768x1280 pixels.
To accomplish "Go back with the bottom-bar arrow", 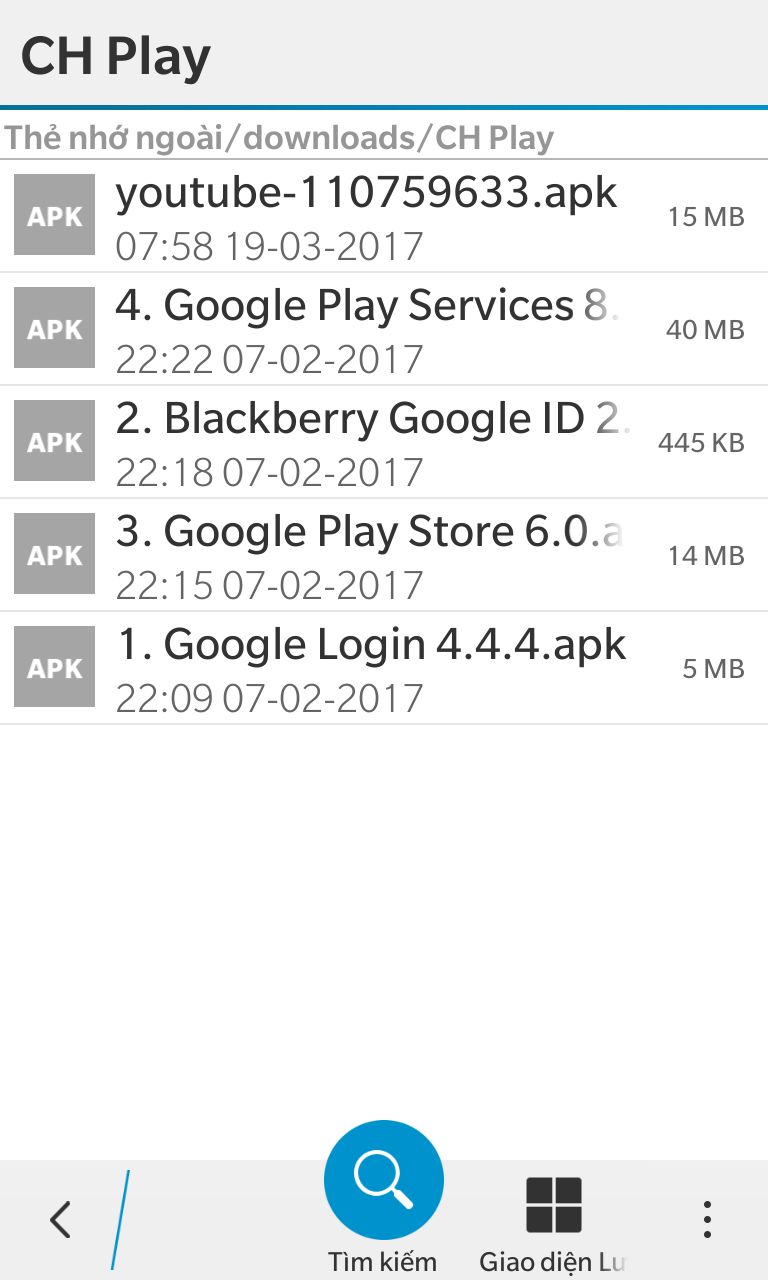I will [x=60, y=1220].
